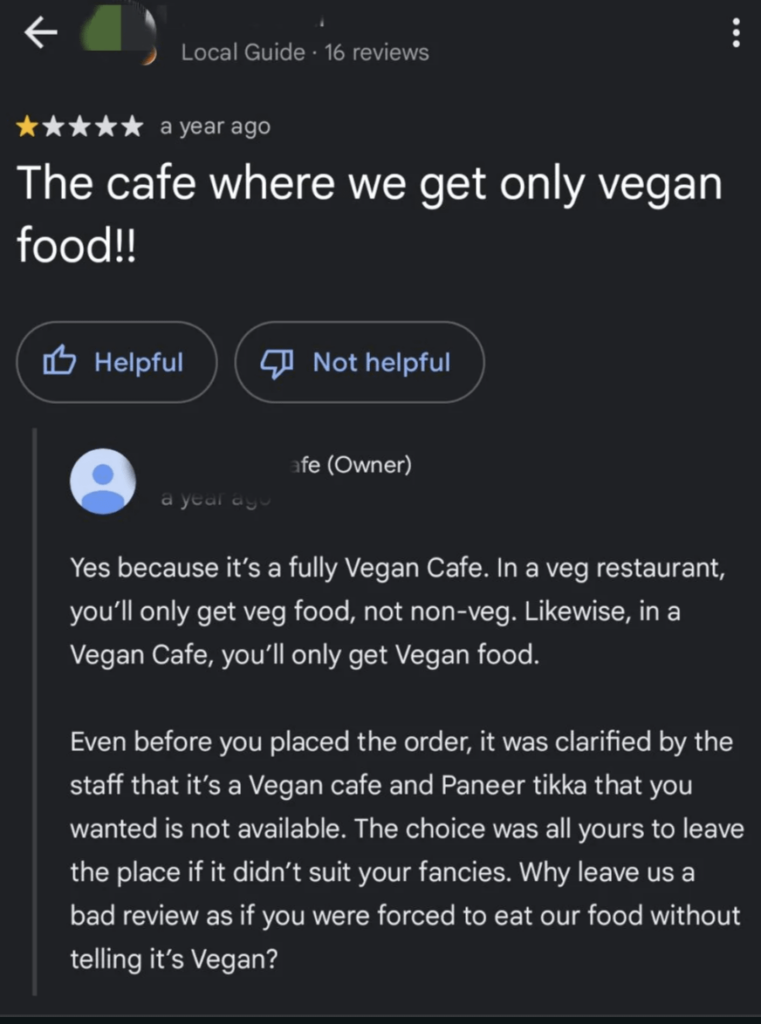Screen dimensions: 761x1024
Task: Open the three-dot overflow menu
Action: 736,33
